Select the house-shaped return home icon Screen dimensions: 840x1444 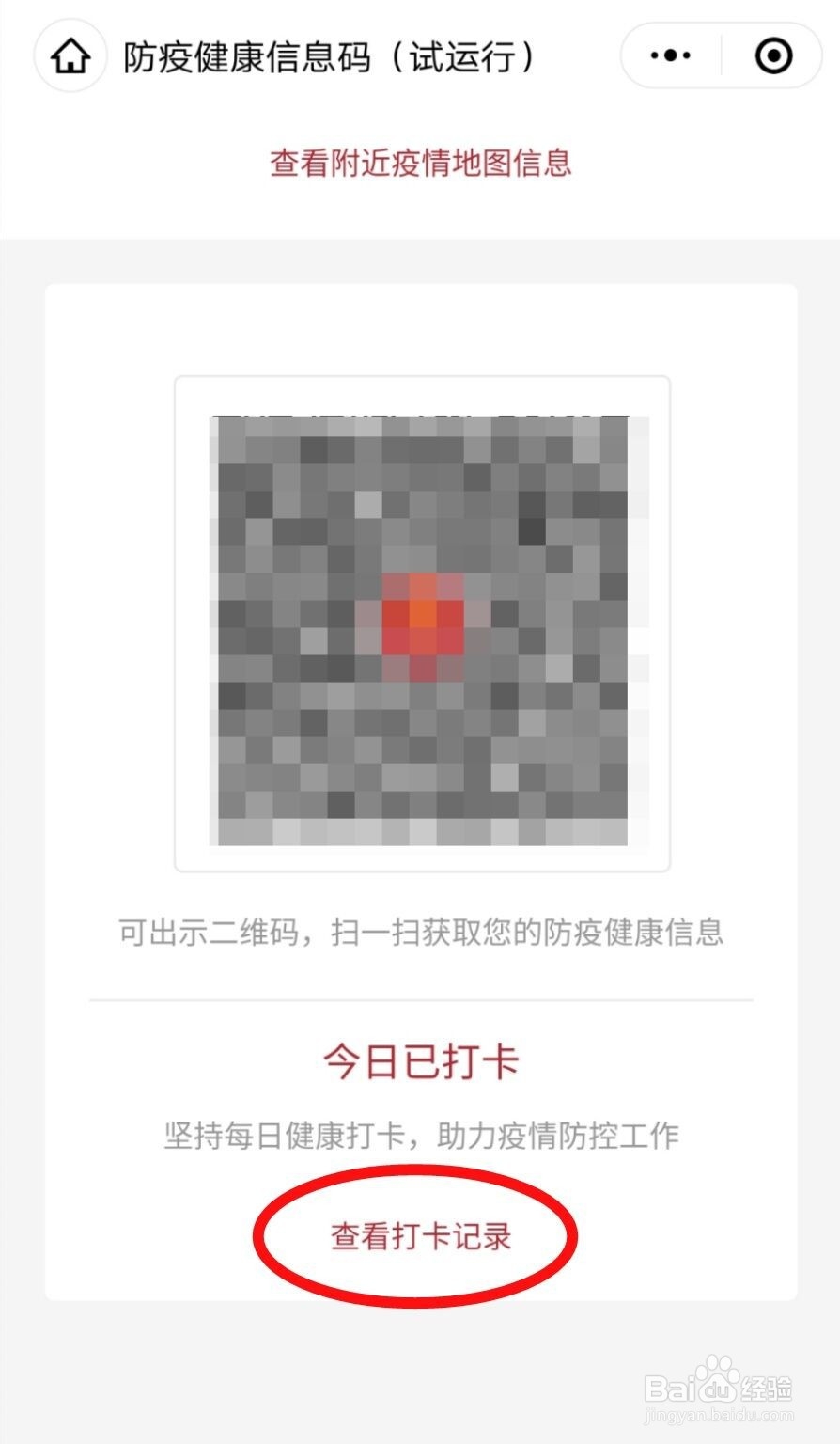point(70,56)
